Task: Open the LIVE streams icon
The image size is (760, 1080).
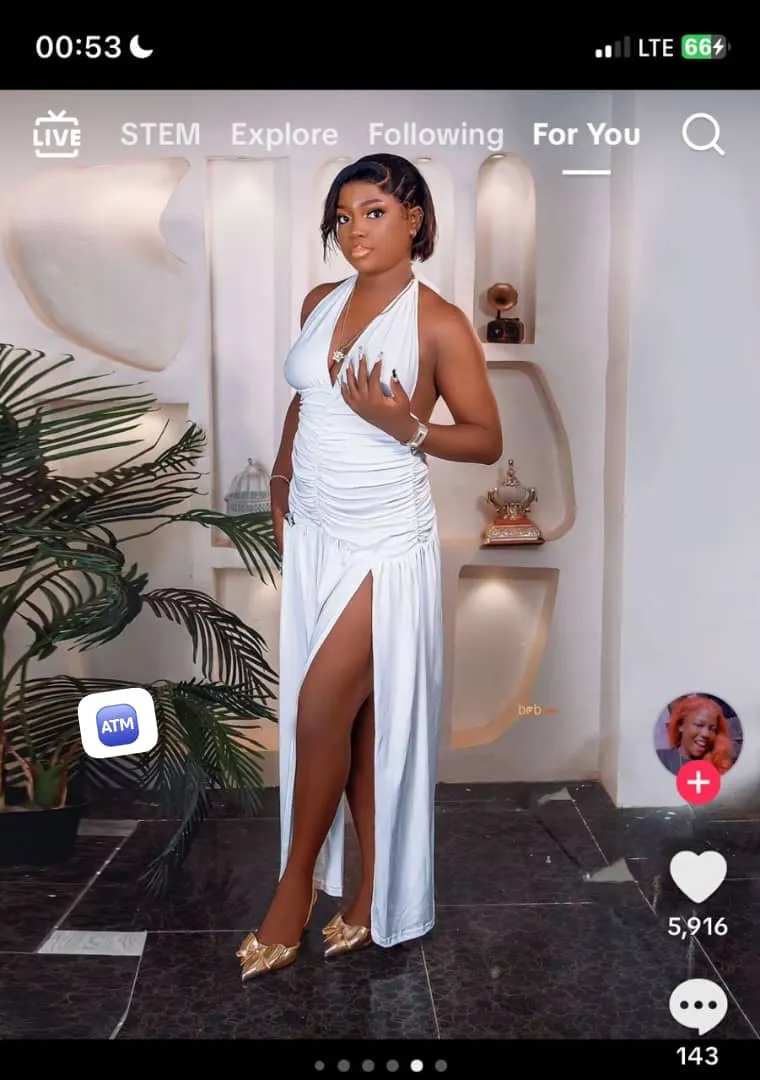Action: pos(56,135)
